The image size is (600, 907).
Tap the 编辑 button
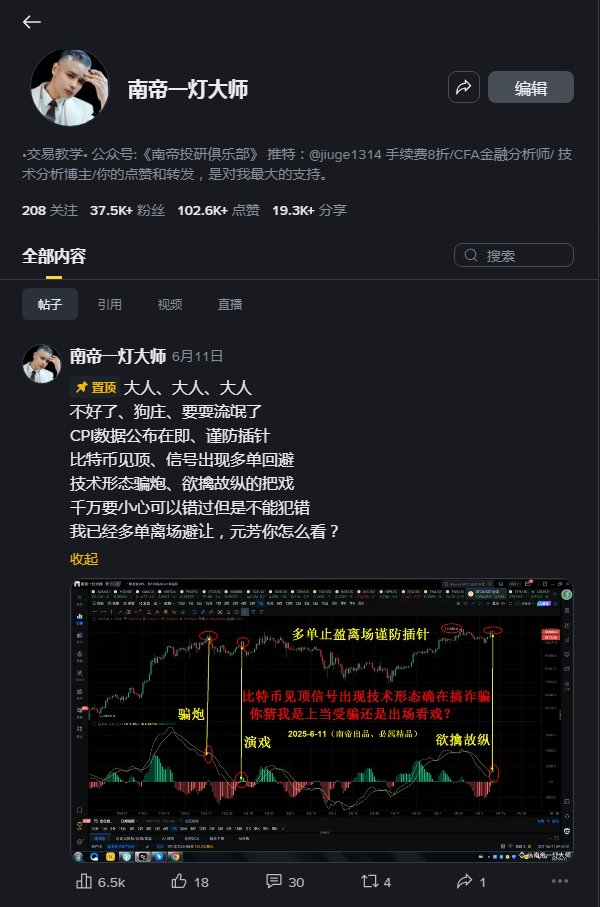point(530,88)
